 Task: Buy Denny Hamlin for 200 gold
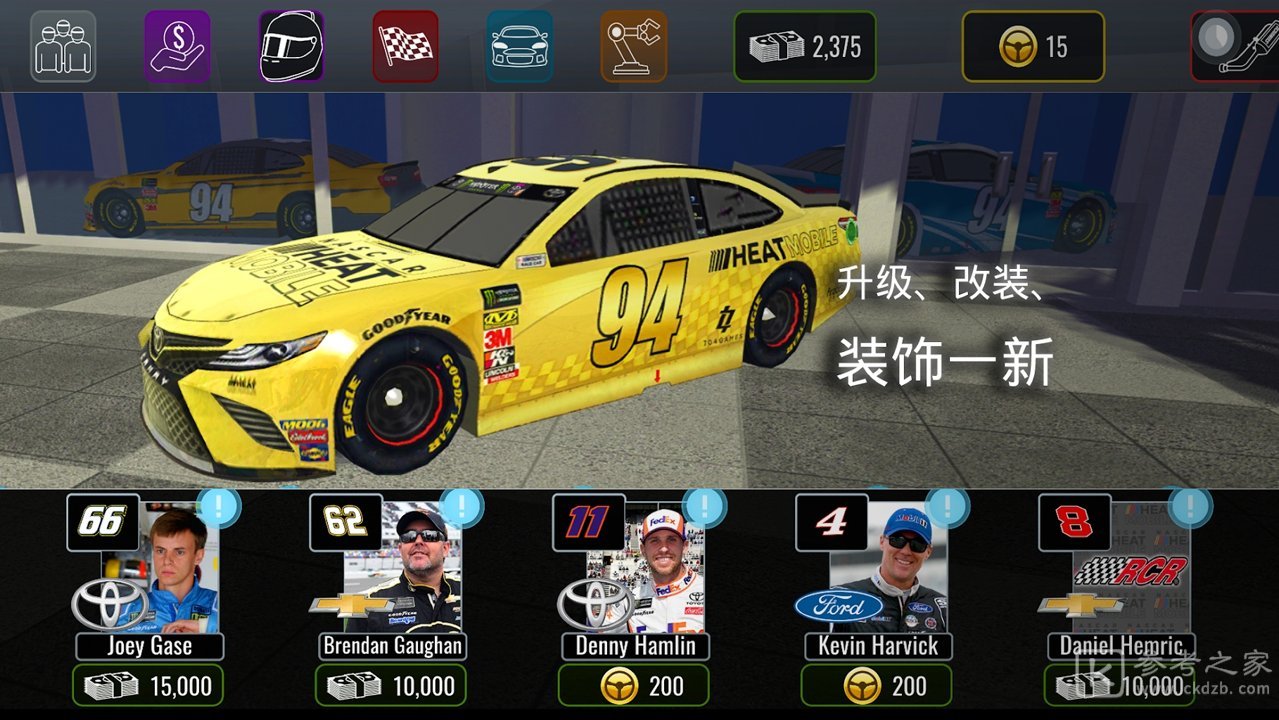click(634, 686)
